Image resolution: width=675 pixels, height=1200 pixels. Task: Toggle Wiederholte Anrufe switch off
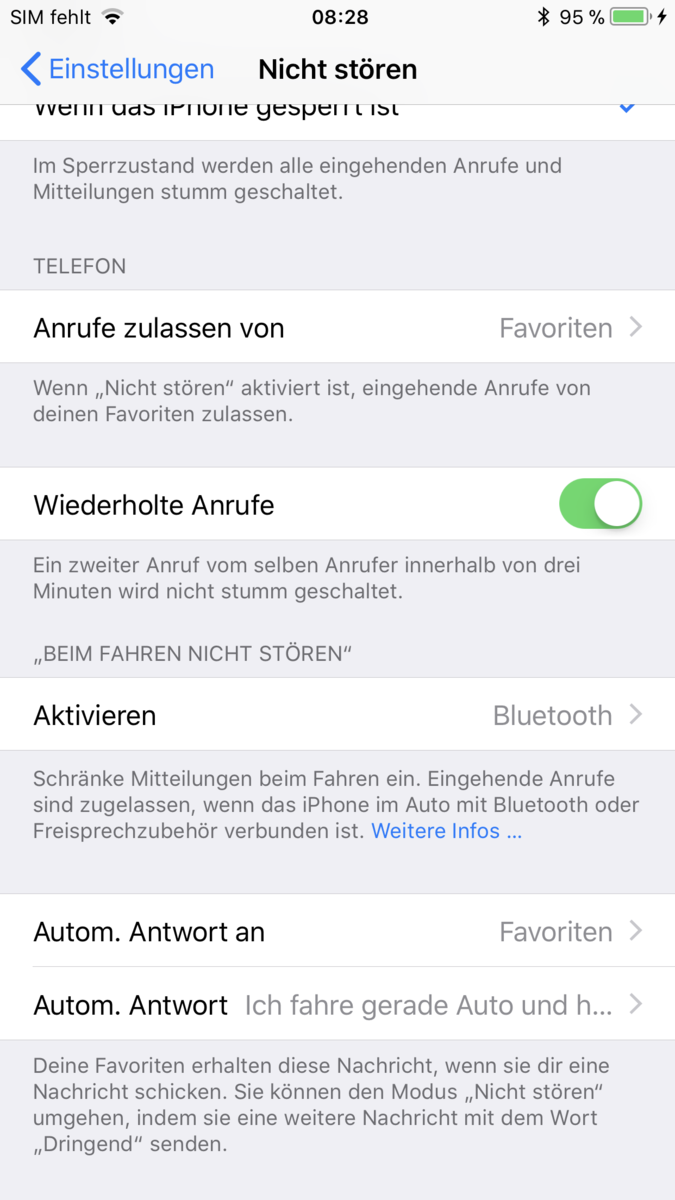599,505
